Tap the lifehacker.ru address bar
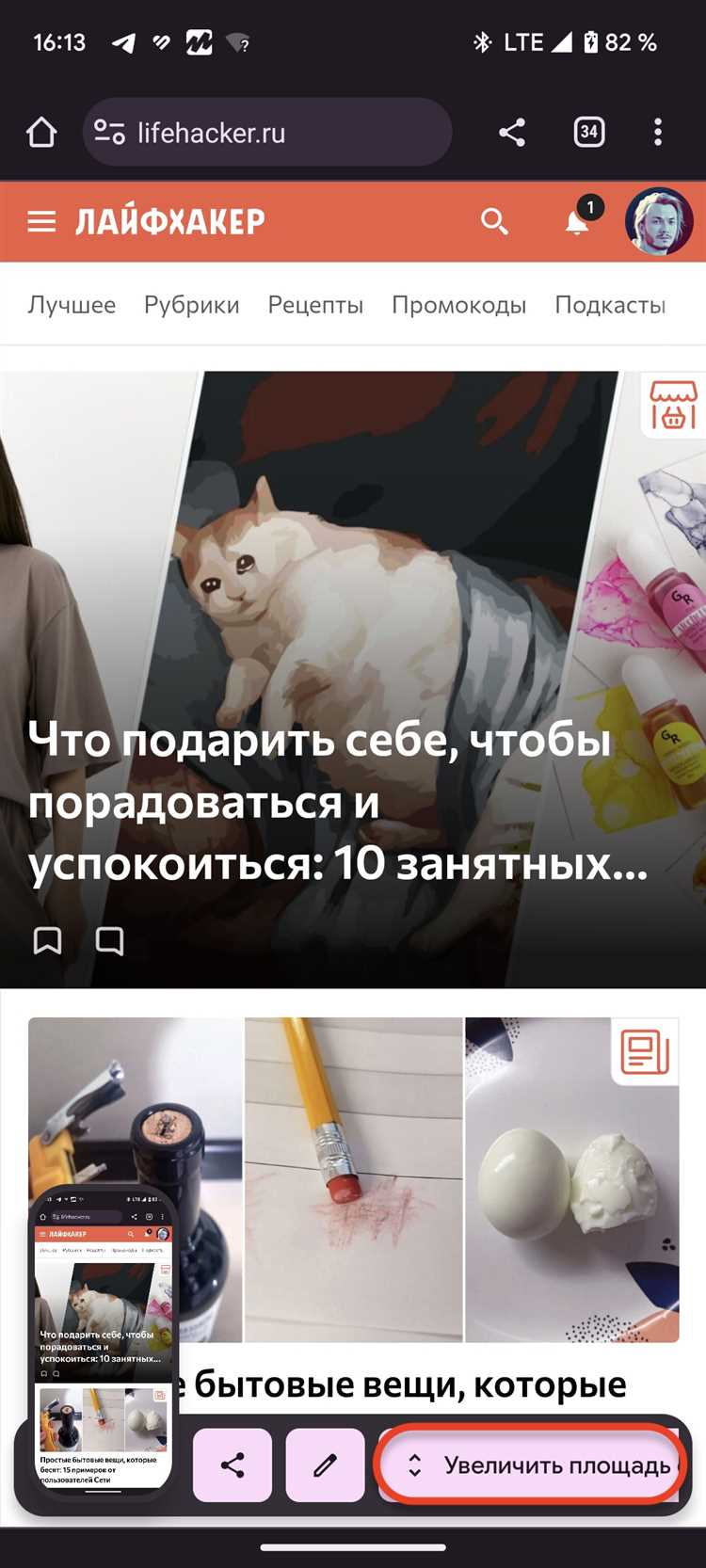Image resolution: width=706 pixels, height=1568 pixels. [x=268, y=133]
